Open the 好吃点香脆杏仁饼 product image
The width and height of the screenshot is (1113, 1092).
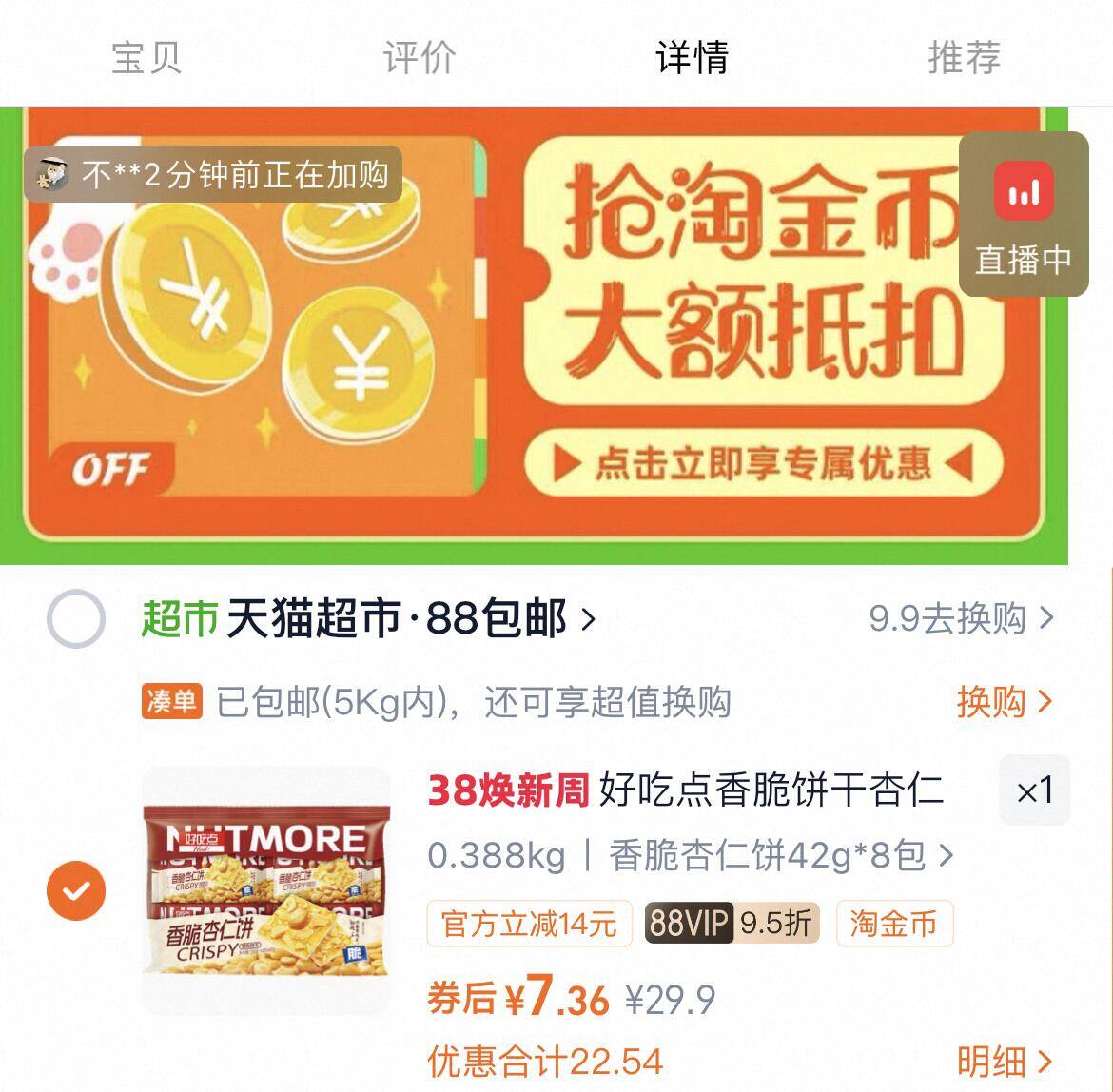(266, 890)
